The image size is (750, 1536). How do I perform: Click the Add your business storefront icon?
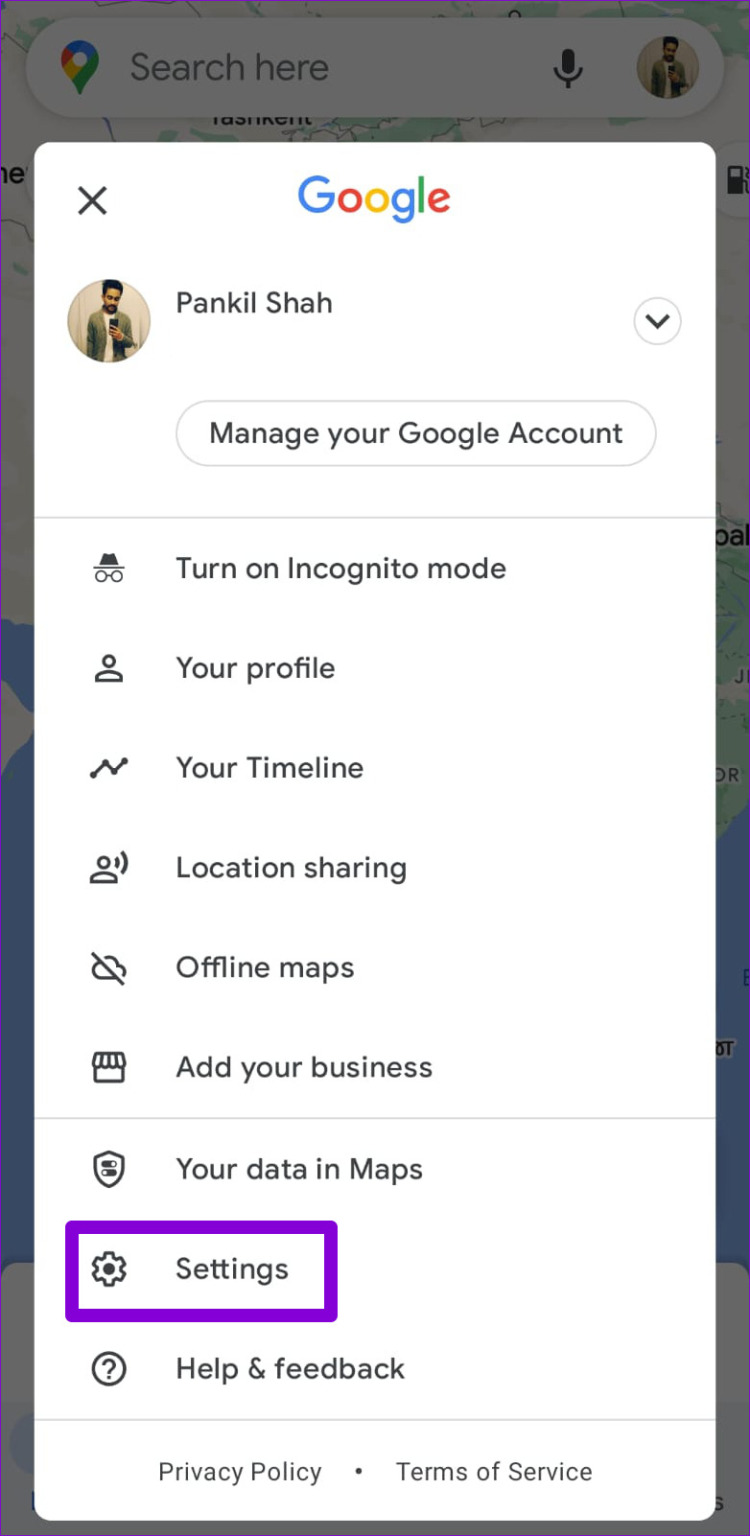(108, 1067)
